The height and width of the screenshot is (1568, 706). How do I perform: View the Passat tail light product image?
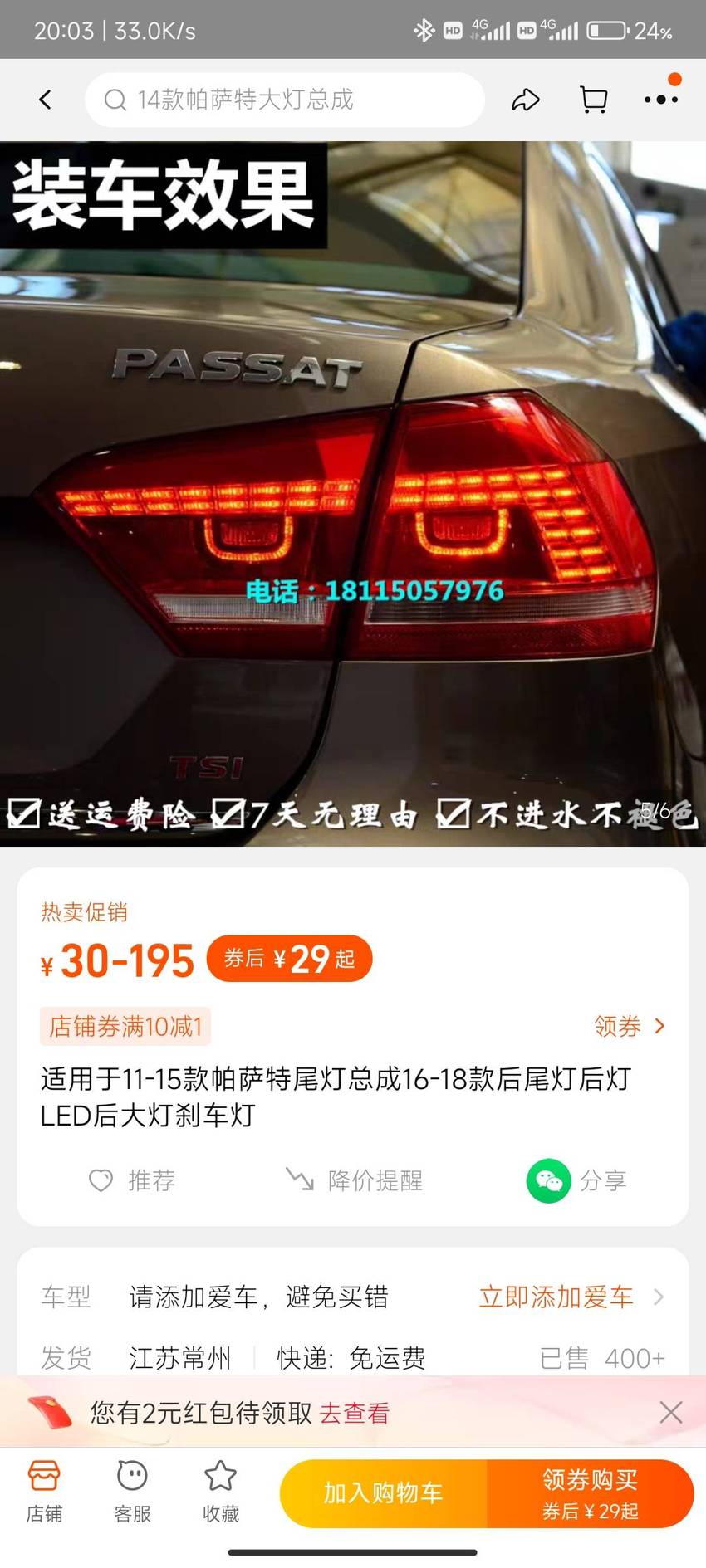pyautogui.click(x=353, y=494)
